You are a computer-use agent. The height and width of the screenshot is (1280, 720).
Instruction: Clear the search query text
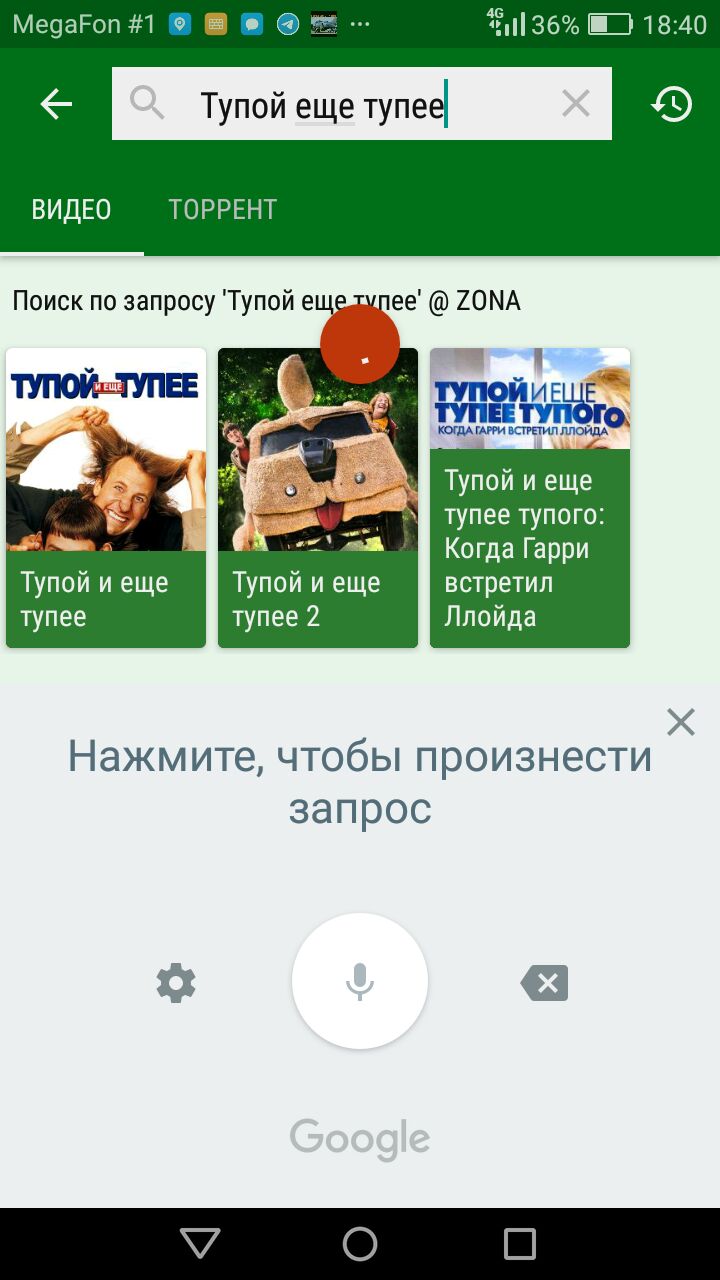(576, 104)
